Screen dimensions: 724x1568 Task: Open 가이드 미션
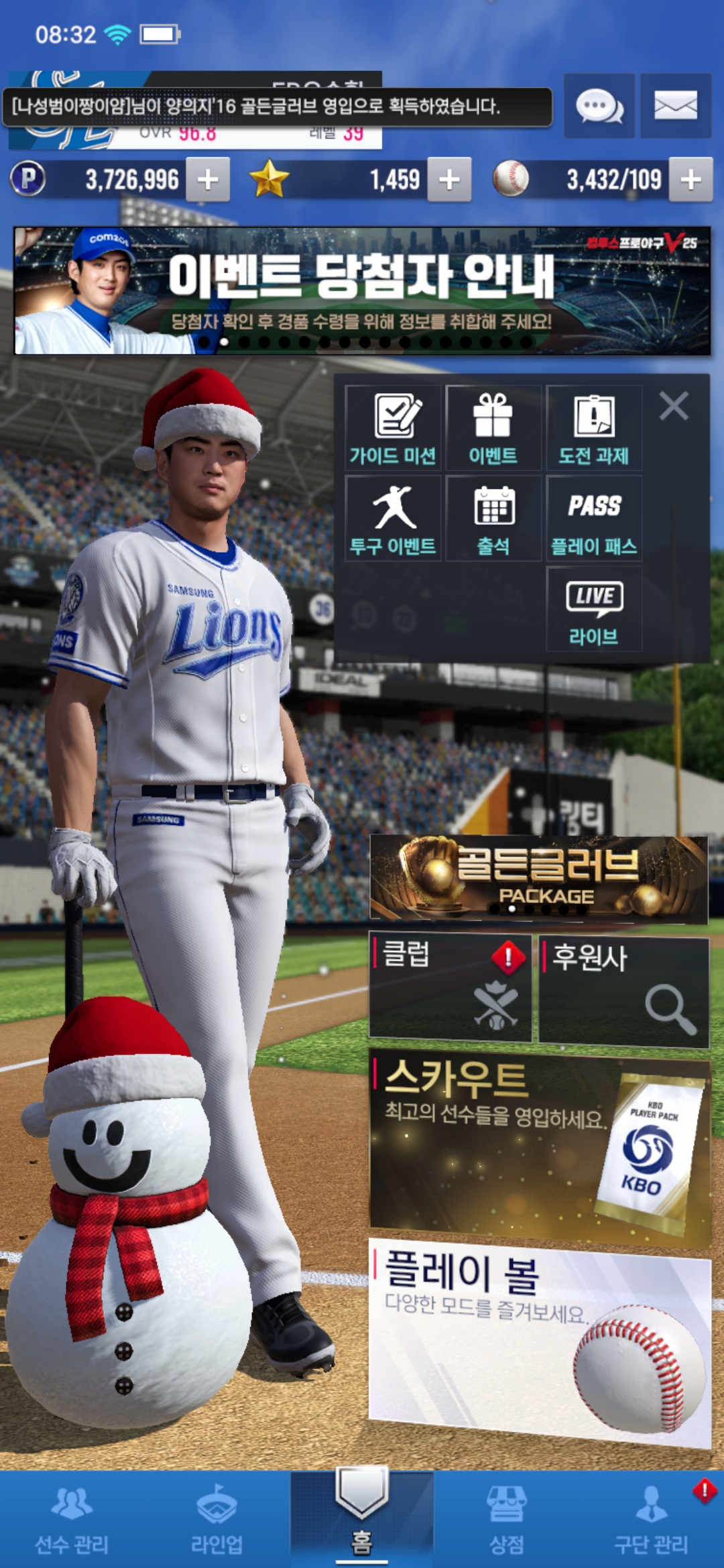pyautogui.click(x=393, y=429)
